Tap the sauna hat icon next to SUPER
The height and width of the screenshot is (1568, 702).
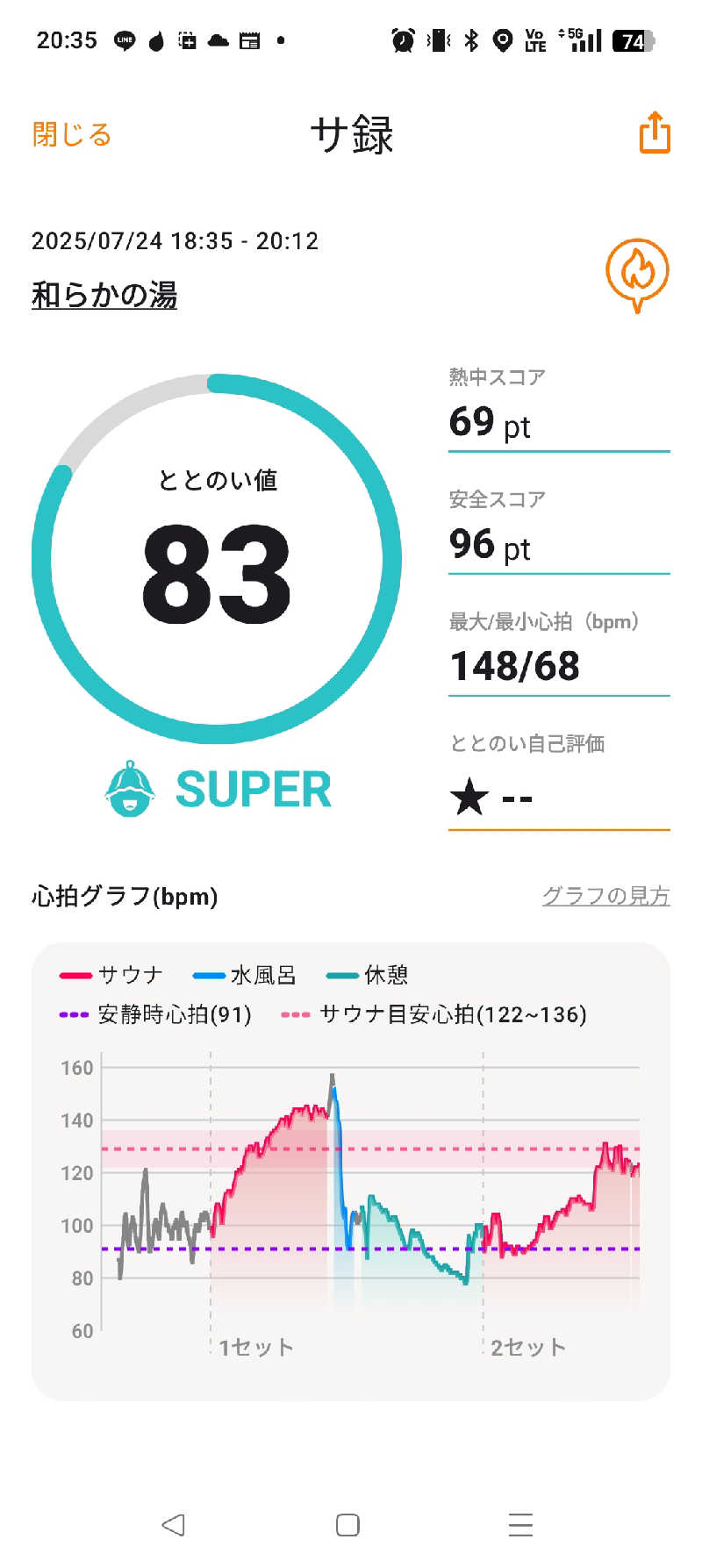click(x=129, y=791)
